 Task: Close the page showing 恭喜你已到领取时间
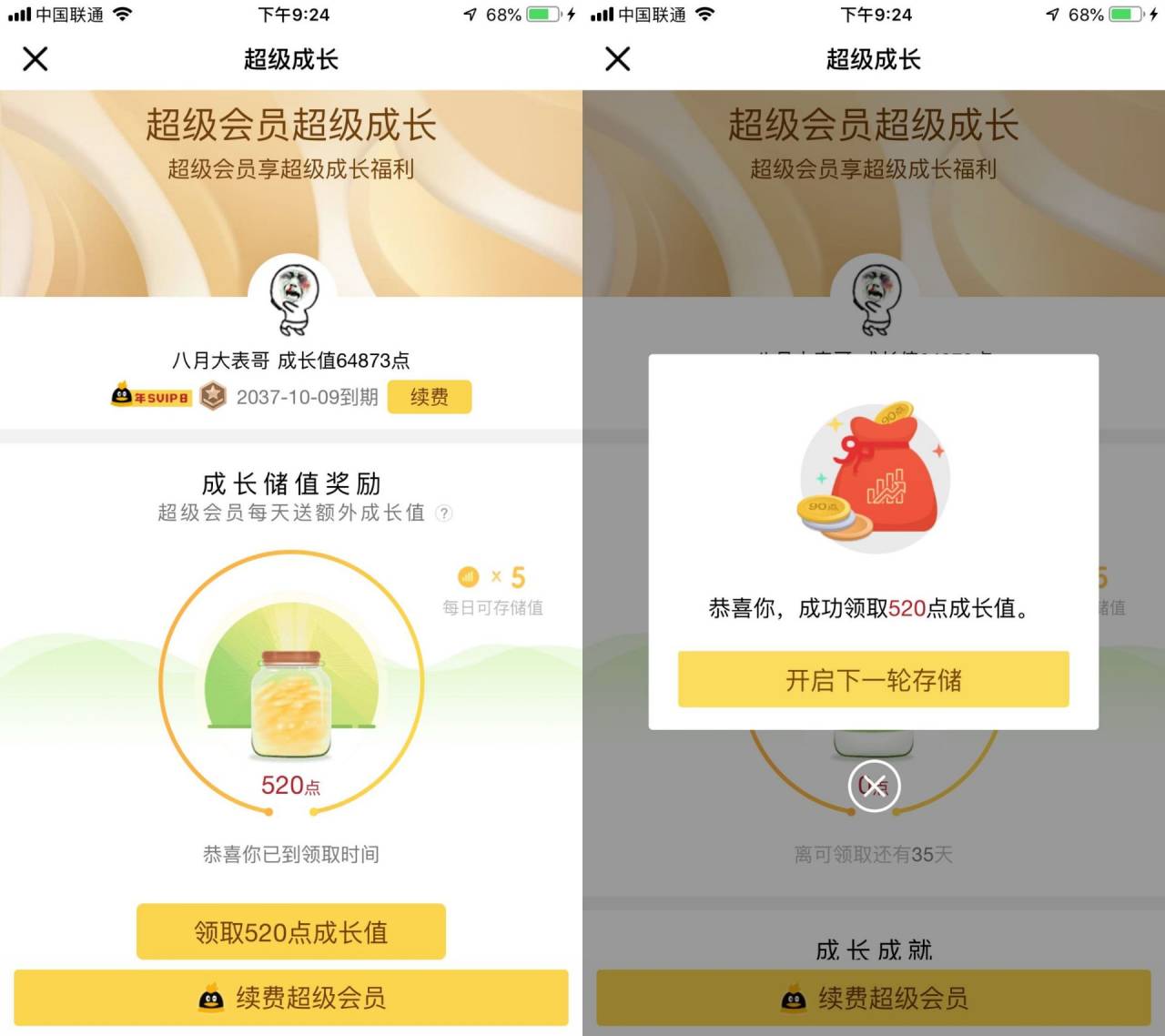[35, 59]
